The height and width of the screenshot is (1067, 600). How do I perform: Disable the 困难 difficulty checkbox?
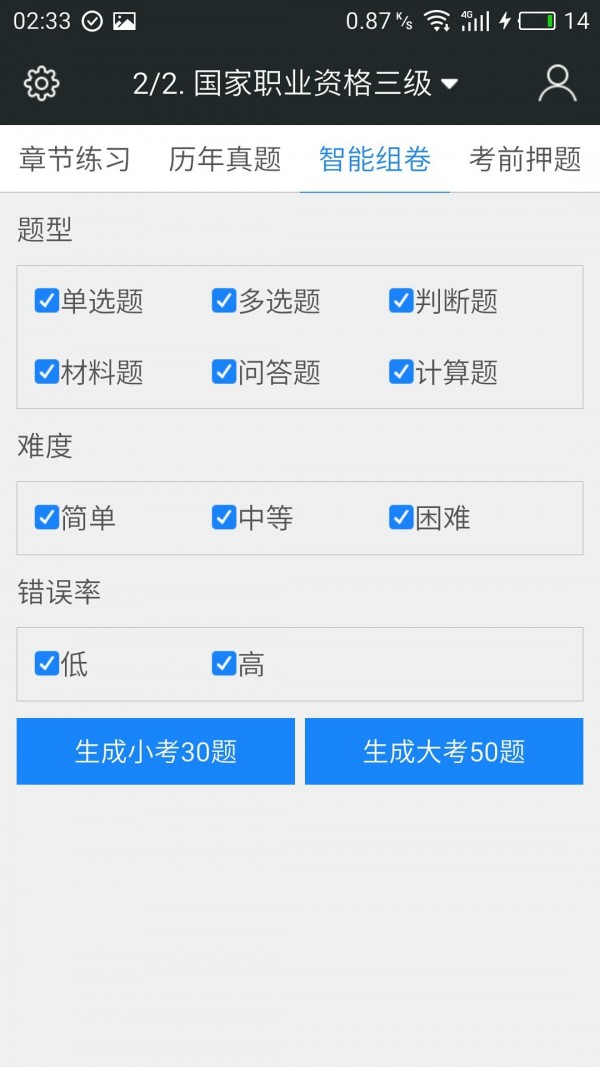[x=401, y=517]
